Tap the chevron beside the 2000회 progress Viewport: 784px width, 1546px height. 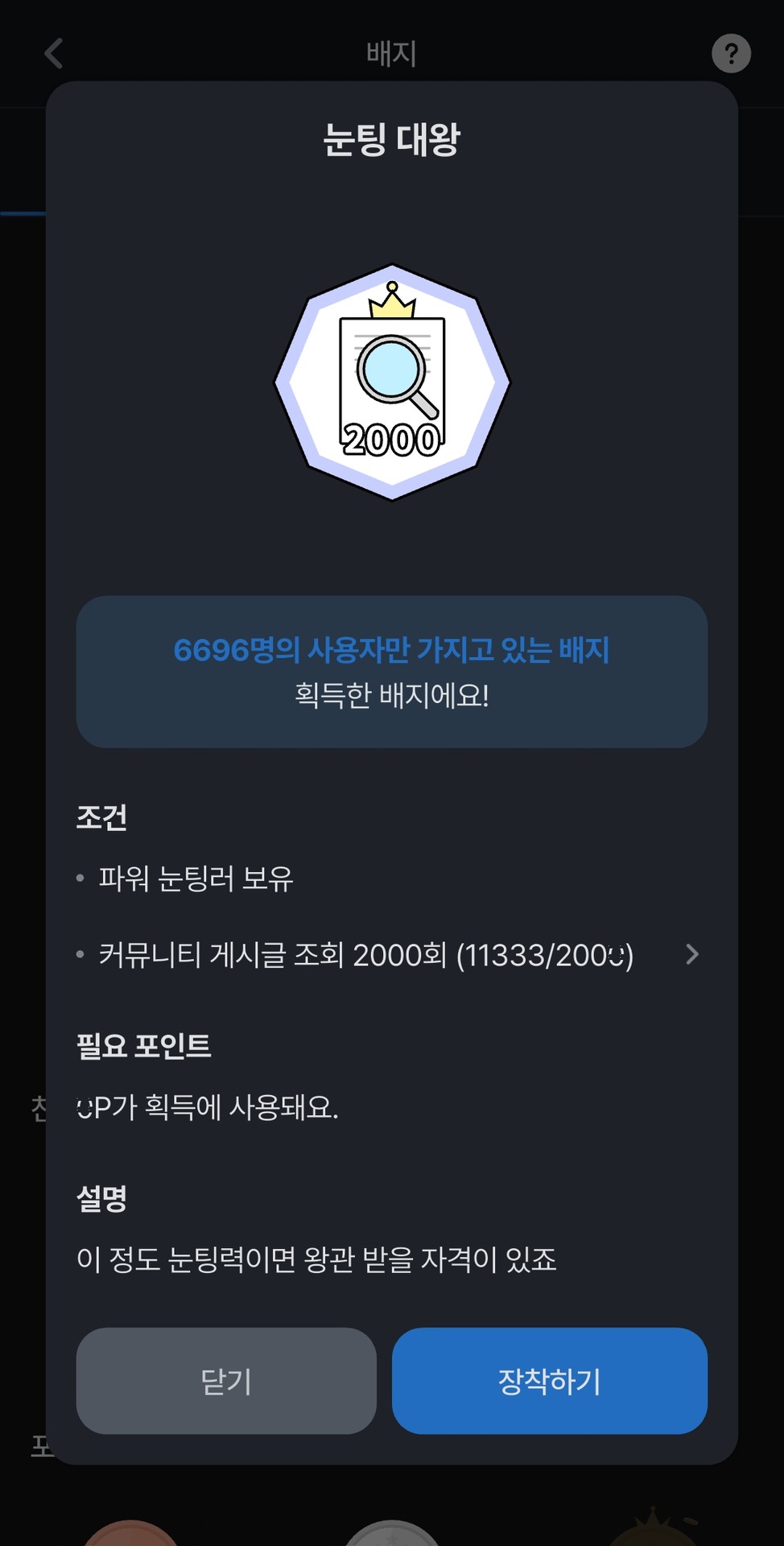point(691,955)
